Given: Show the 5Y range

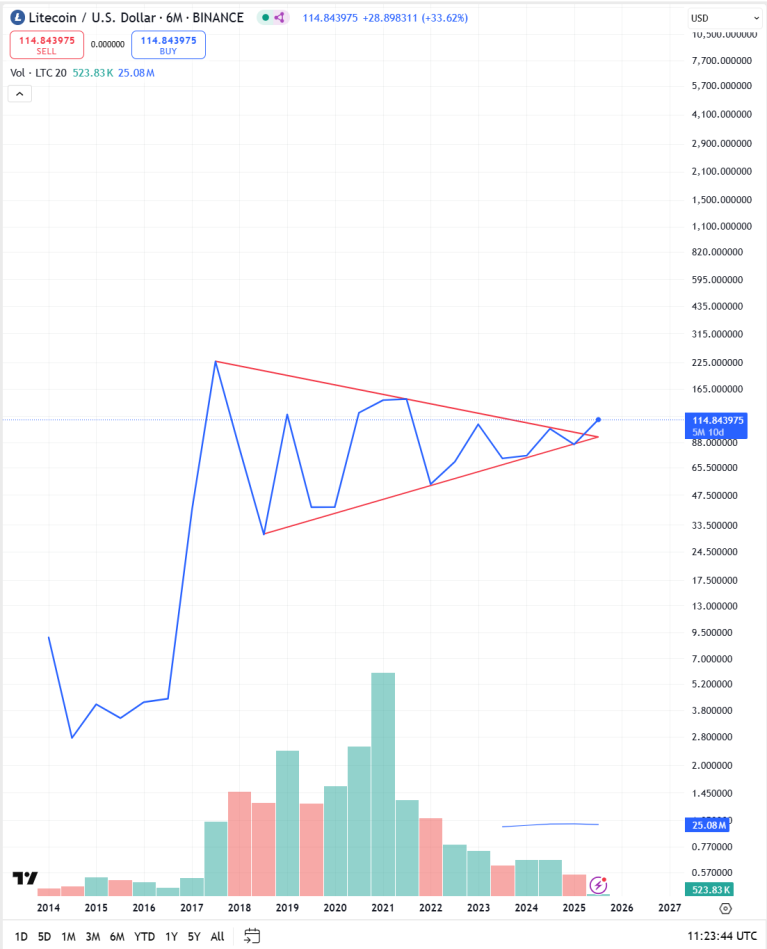Looking at the screenshot, I should (x=194, y=936).
